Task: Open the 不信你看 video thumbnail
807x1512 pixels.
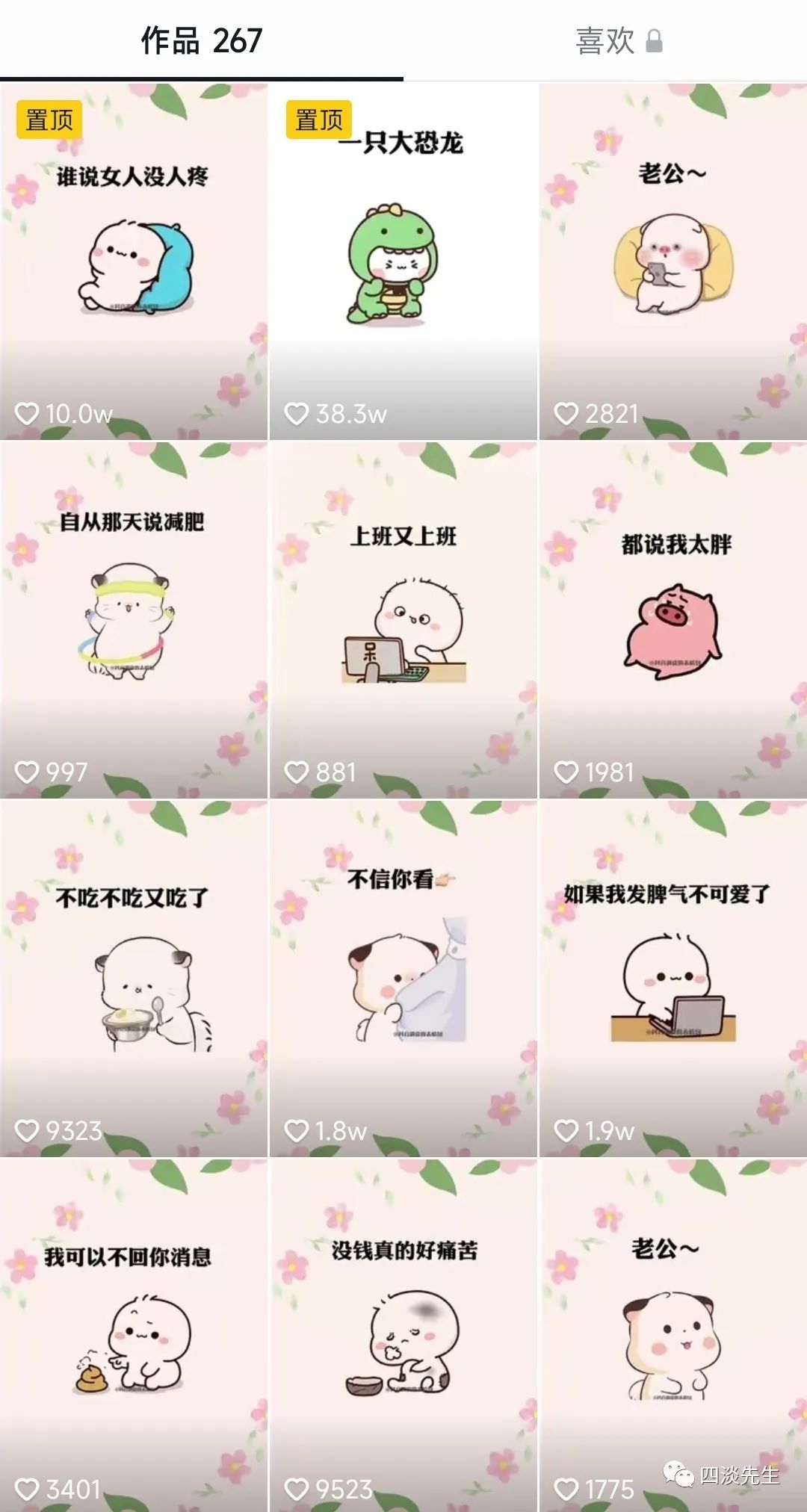Action: [403, 979]
